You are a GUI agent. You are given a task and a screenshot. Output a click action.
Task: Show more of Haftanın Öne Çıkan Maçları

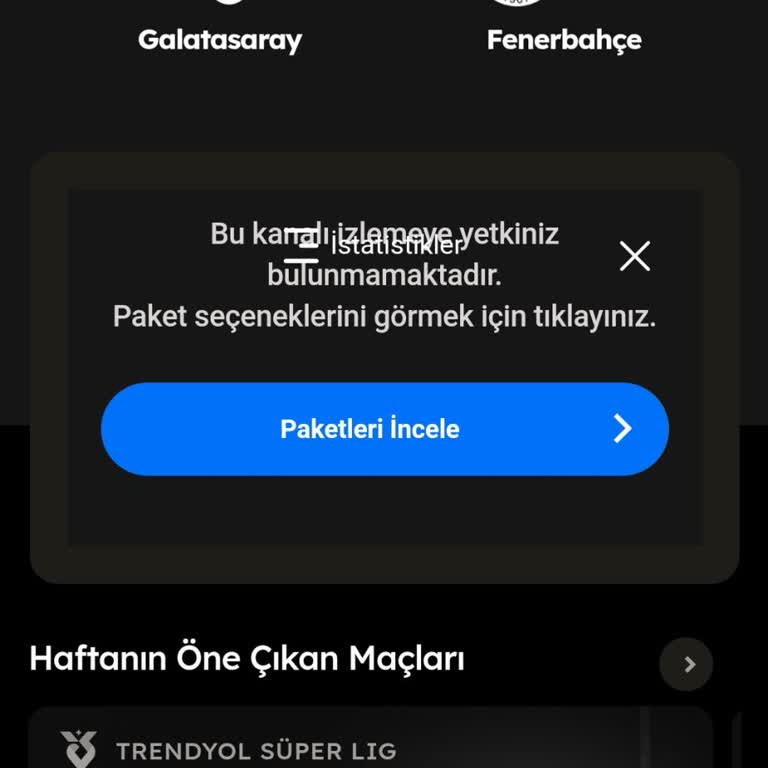pyautogui.click(x=687, y=664)
